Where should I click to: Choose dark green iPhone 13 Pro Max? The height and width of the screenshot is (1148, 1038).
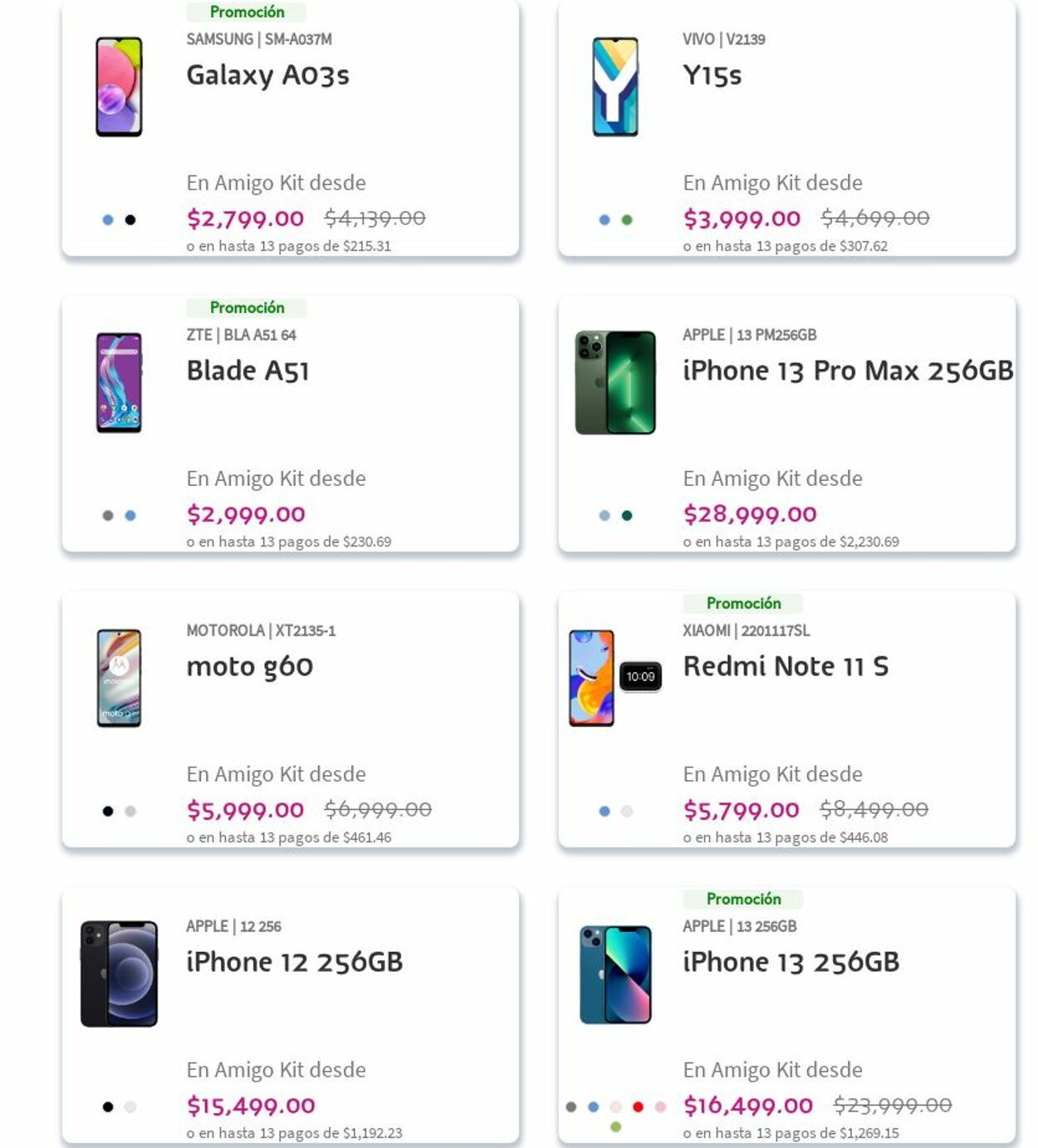point(627,516)
